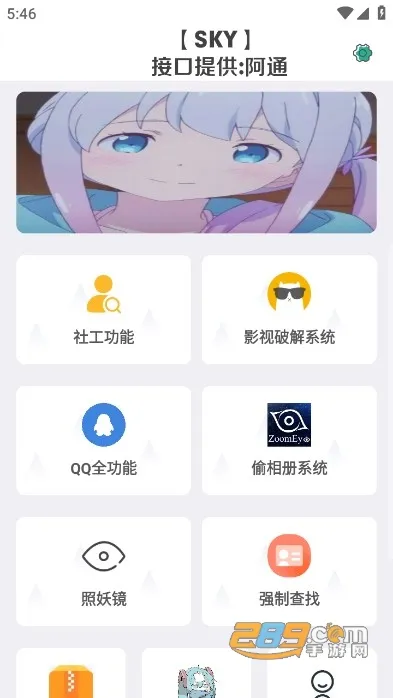The width and height of the screenshot is (393, 698).
Task: Open the 强制查找 card
Action: tap(289, 571)
